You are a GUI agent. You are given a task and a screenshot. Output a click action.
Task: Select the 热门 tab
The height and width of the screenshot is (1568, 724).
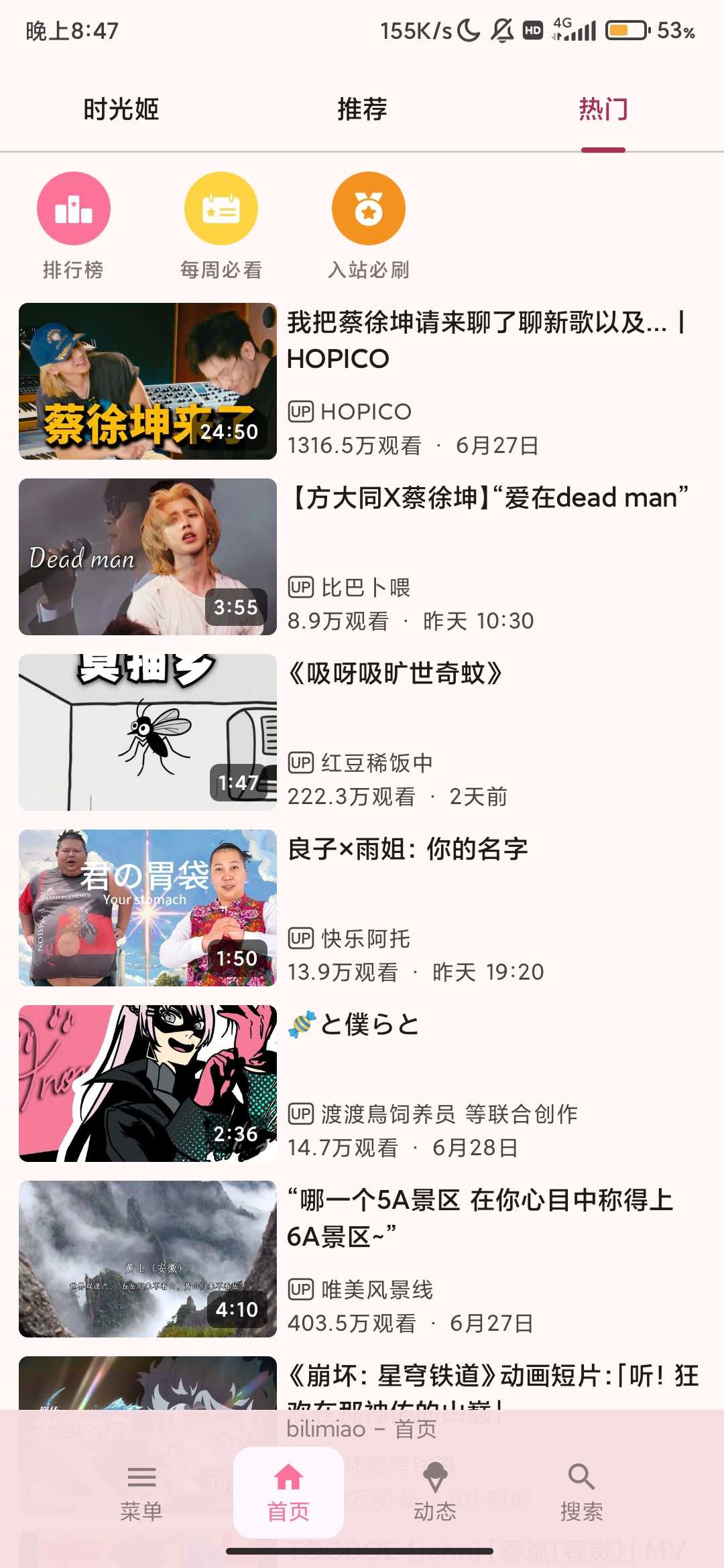click(603, 109)
